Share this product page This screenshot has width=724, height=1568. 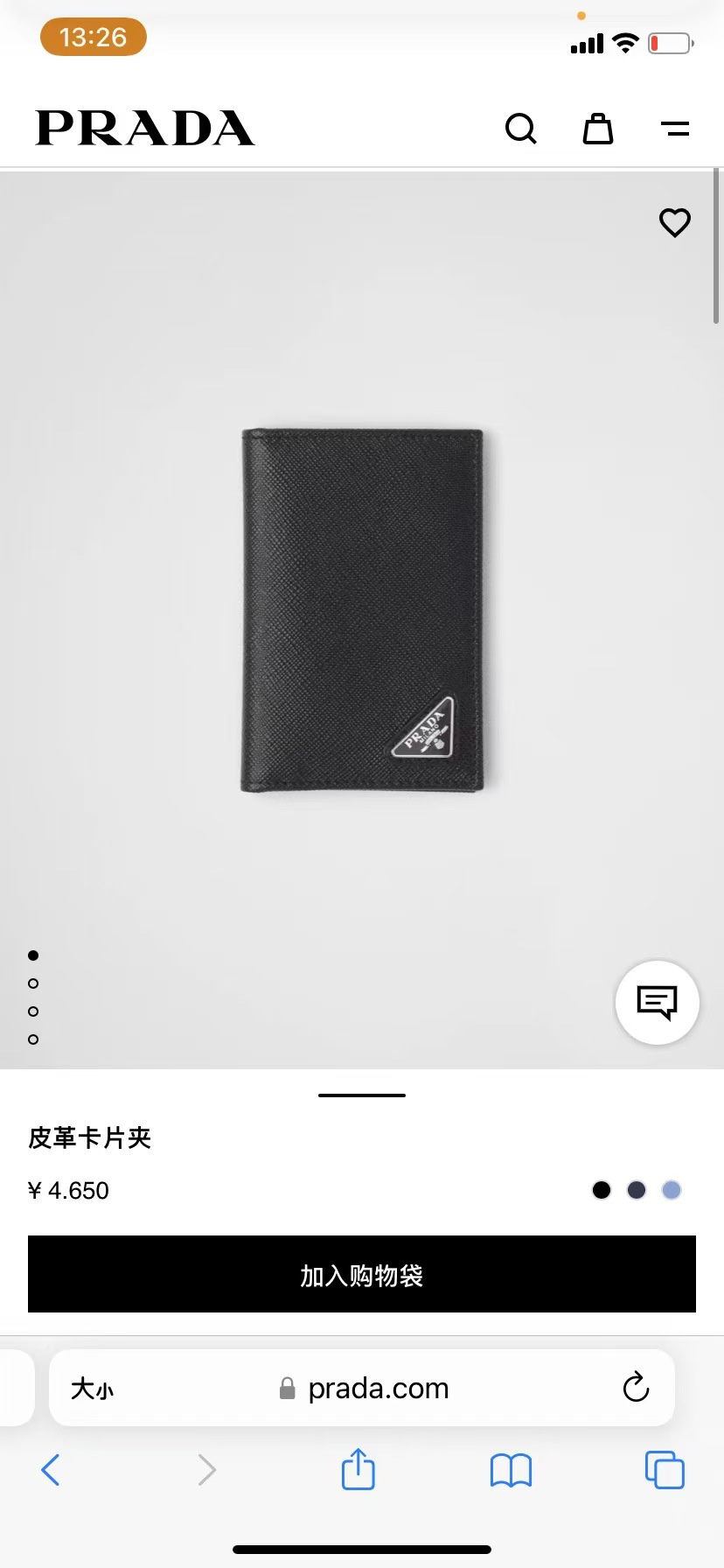[x=358, y=1469]
